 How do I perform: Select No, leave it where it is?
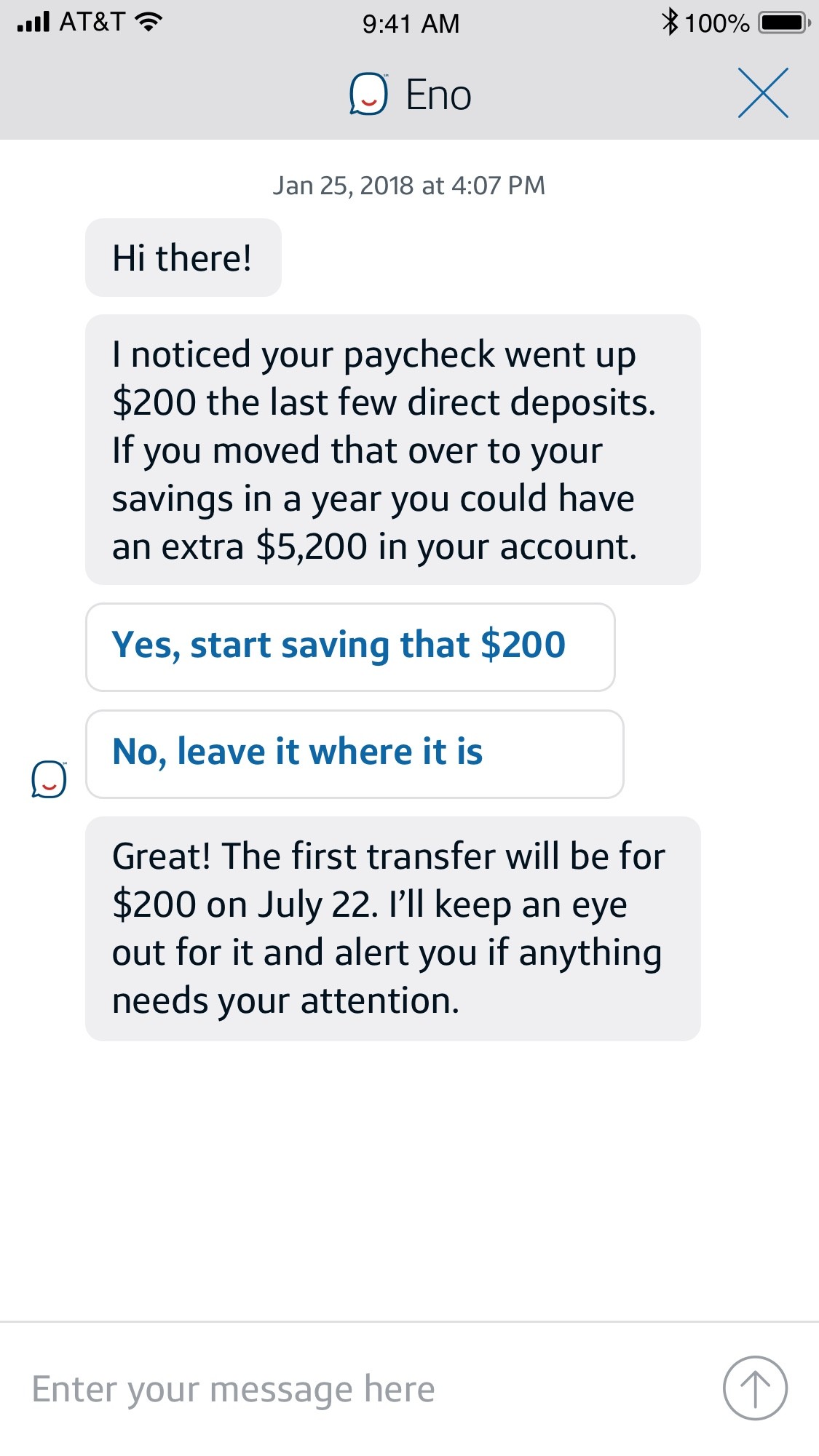click(x=355, y=753)
